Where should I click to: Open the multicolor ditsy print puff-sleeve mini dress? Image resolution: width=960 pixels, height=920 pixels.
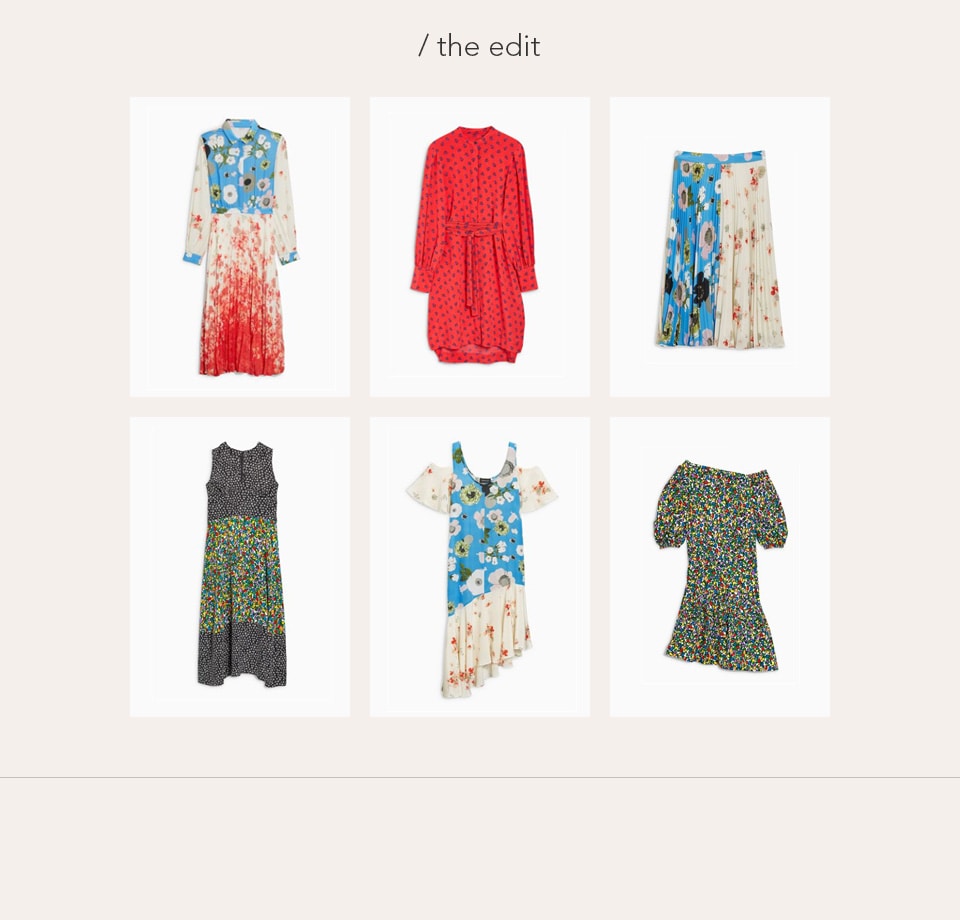click(720, 566)
